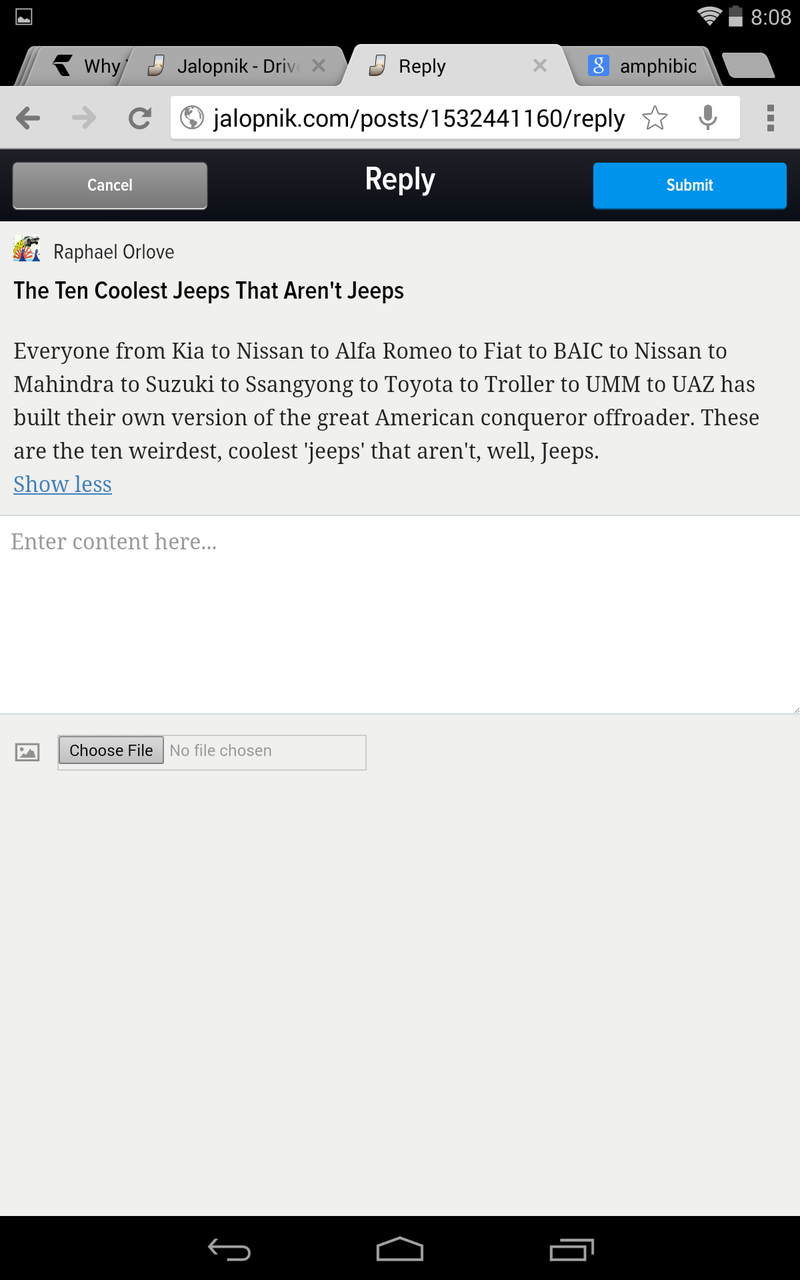Image resolution: width=800 pixels, height=1280 pixels.
Task: Tap Choose File to attach image
Action: tap(111, 750)
